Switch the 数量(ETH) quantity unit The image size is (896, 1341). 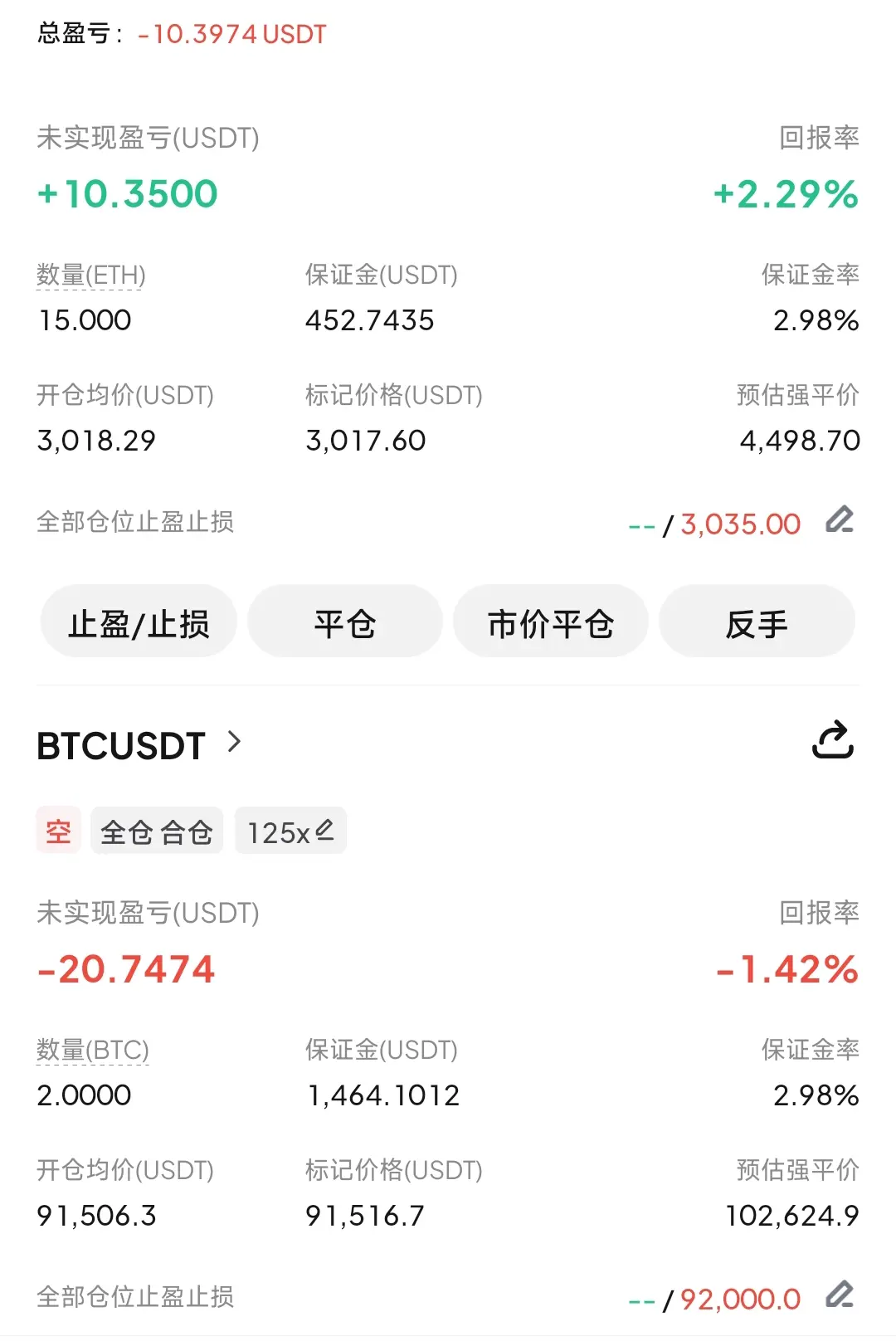[x=90, y=276]
